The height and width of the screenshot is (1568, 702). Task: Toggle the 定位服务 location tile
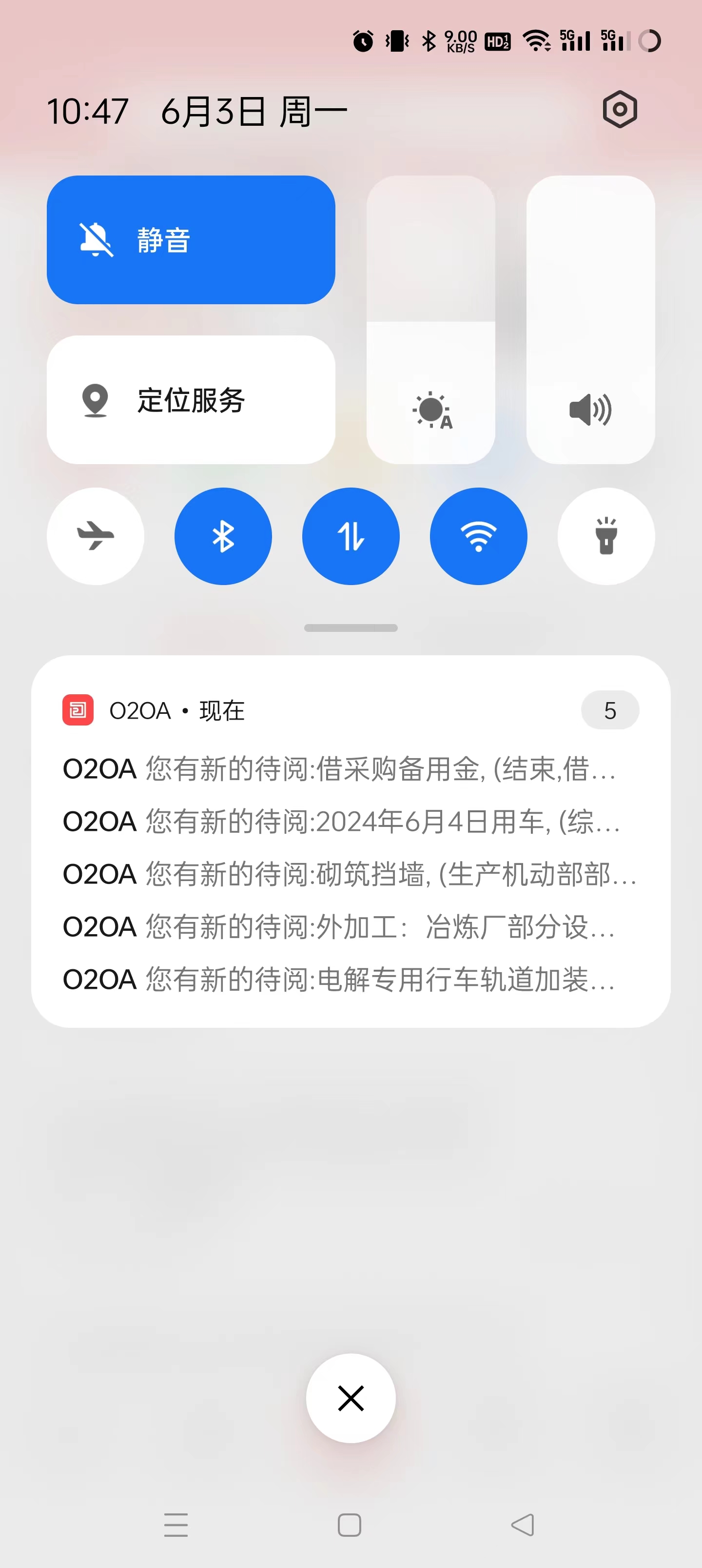(x=191, y=400)
